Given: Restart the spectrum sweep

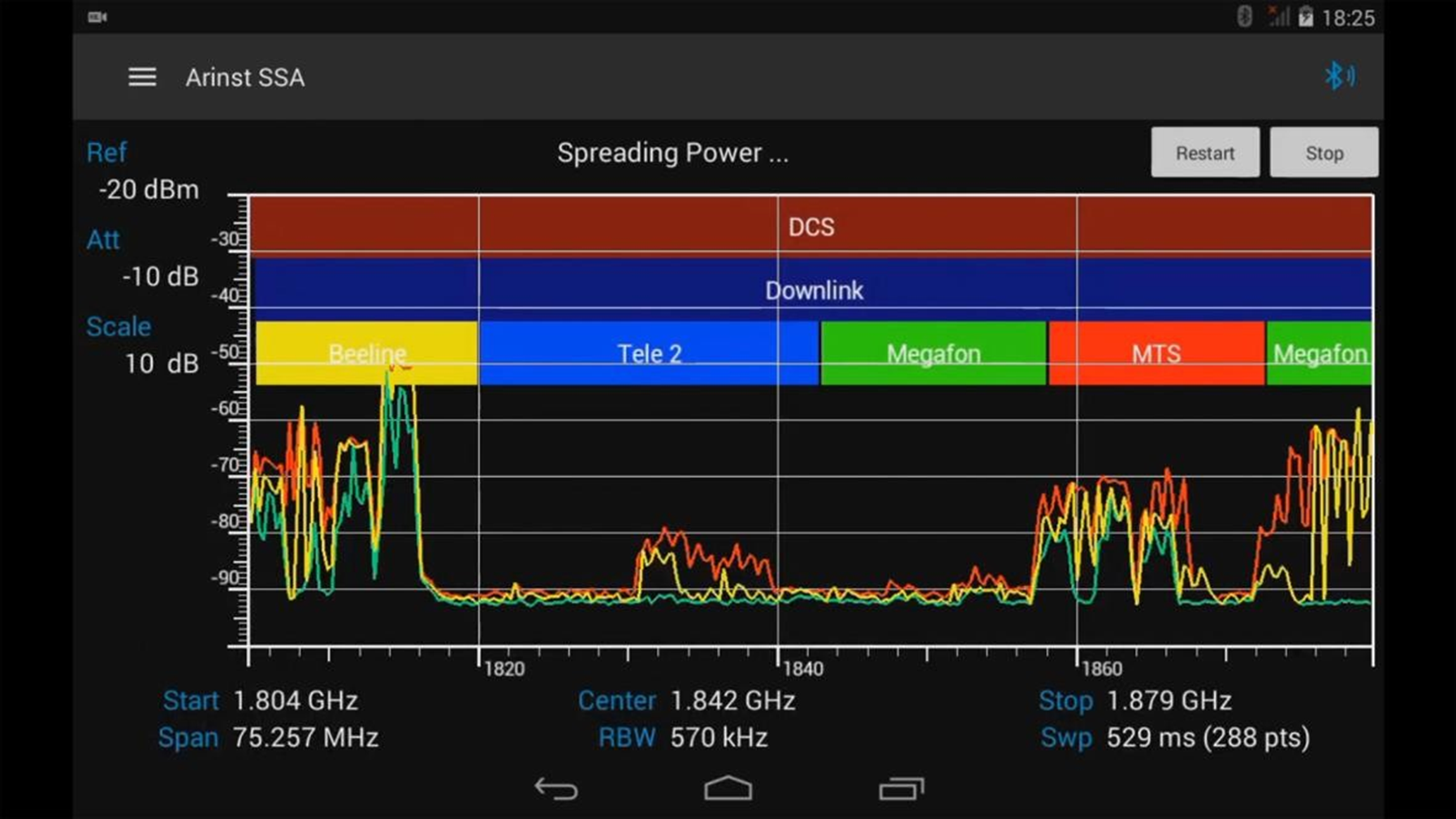Looking at the screenshot, I should tap(1204, 153).
